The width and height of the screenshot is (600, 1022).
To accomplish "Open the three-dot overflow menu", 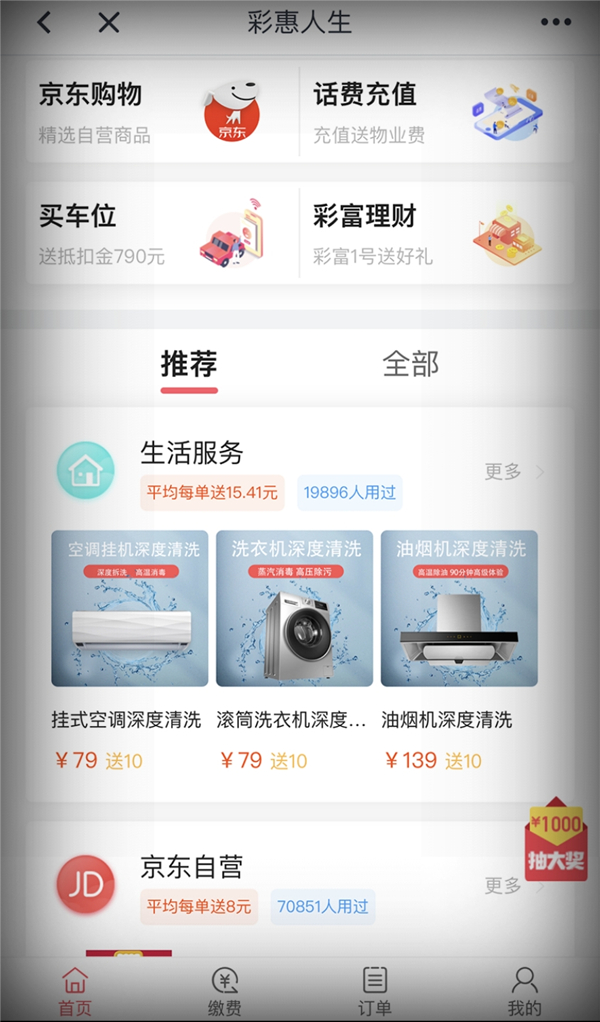I will [x=555, y=23].
